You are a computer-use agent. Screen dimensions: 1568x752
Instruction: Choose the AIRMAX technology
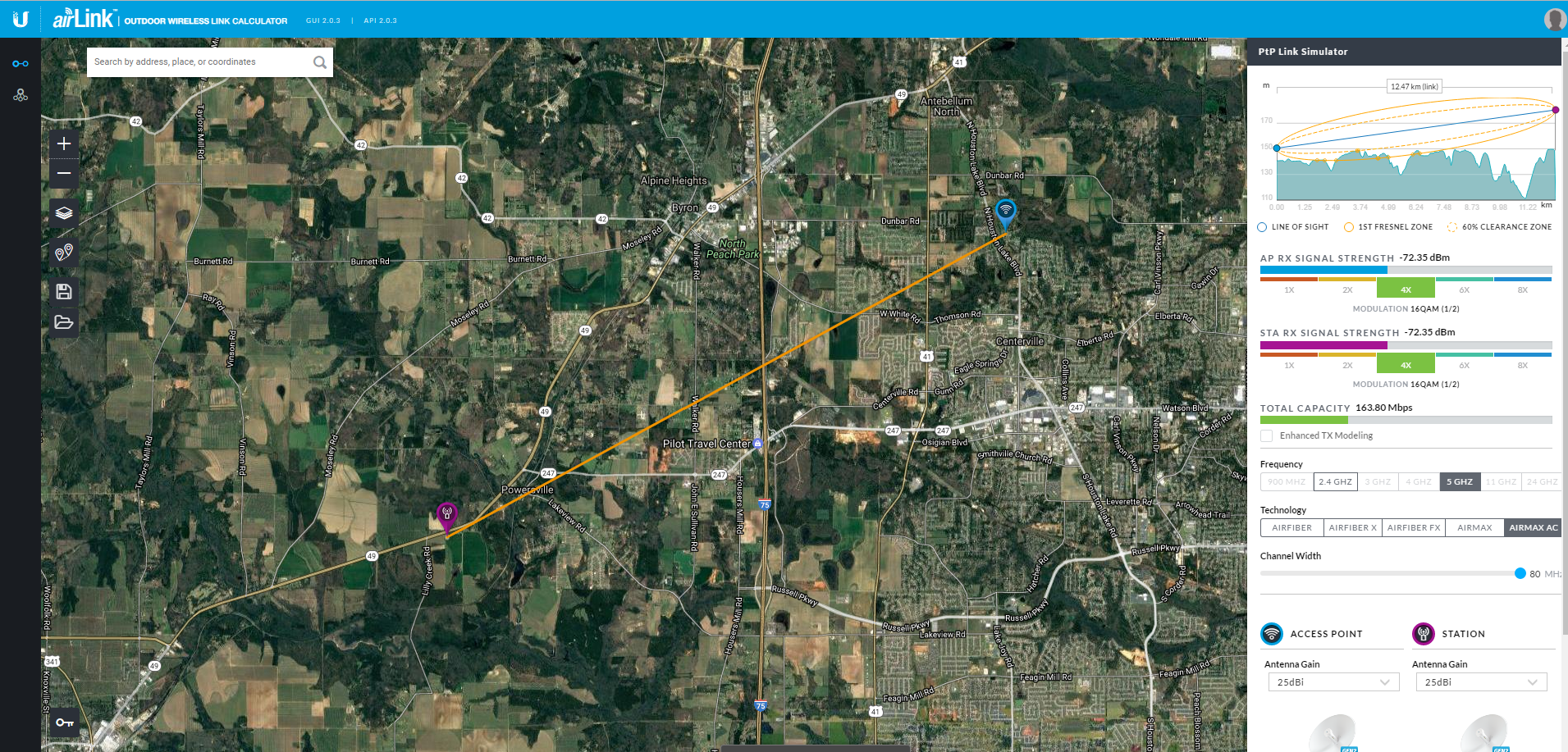click(x=1474, y=528)
